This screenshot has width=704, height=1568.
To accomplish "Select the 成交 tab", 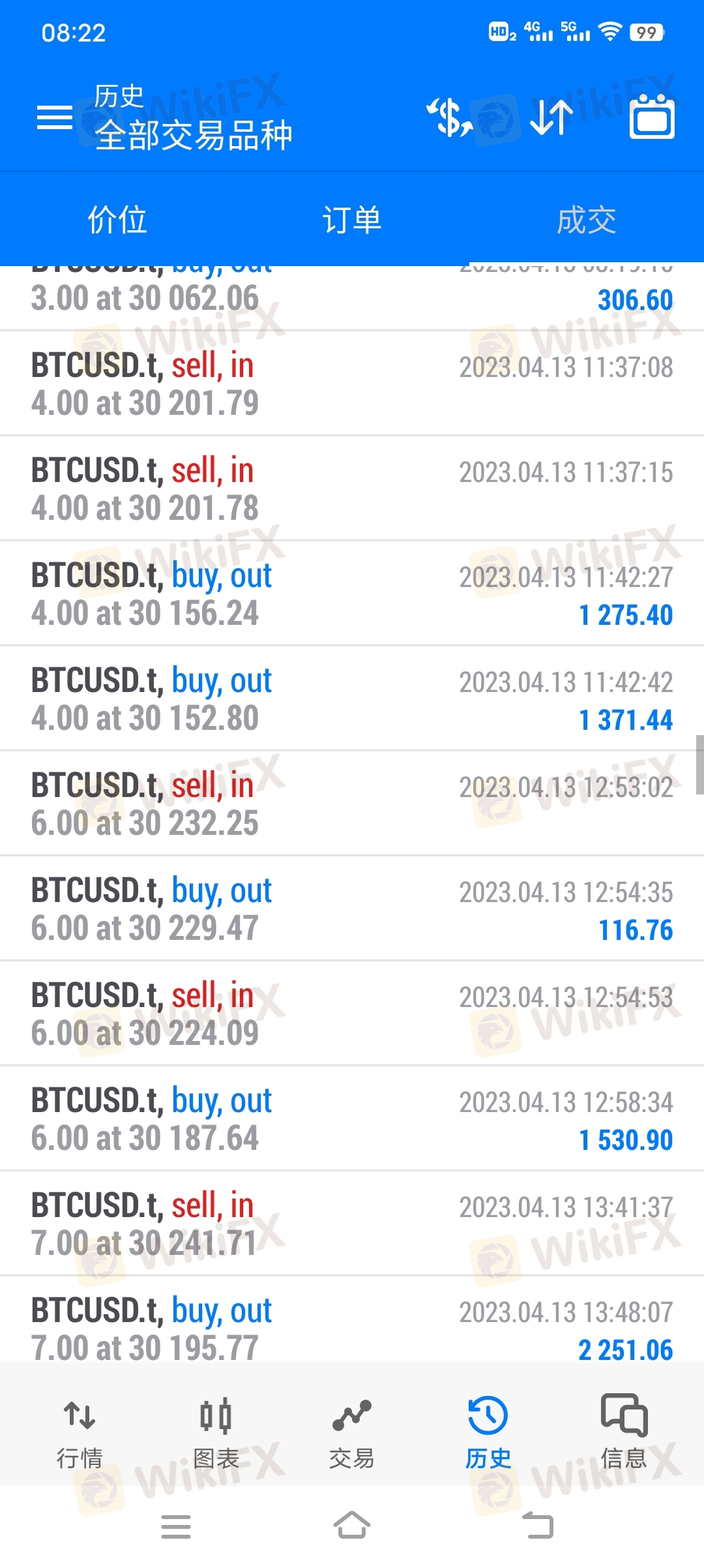I will (586, 220).
